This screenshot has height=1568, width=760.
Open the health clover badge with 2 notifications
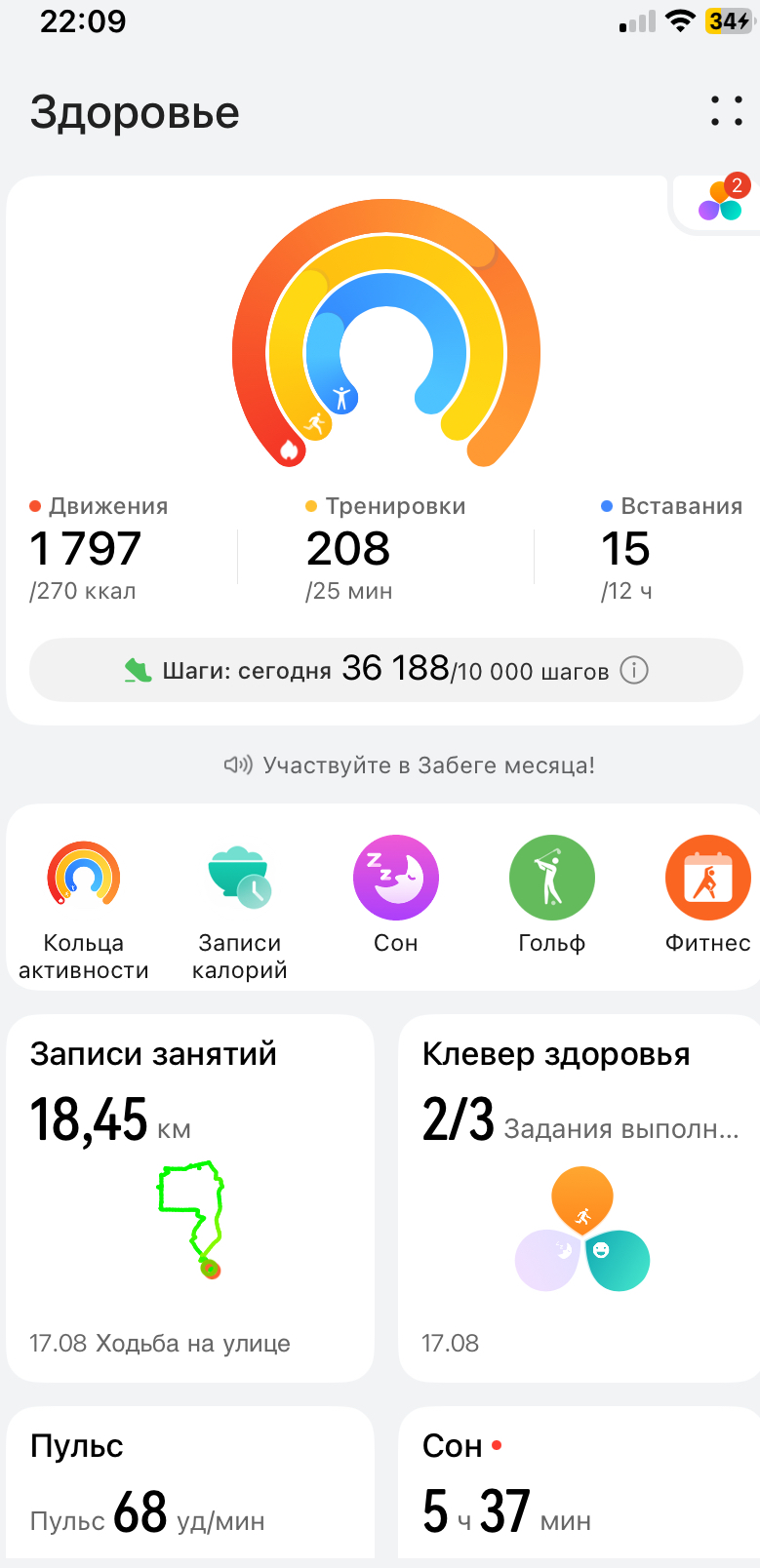click(722, 202)
